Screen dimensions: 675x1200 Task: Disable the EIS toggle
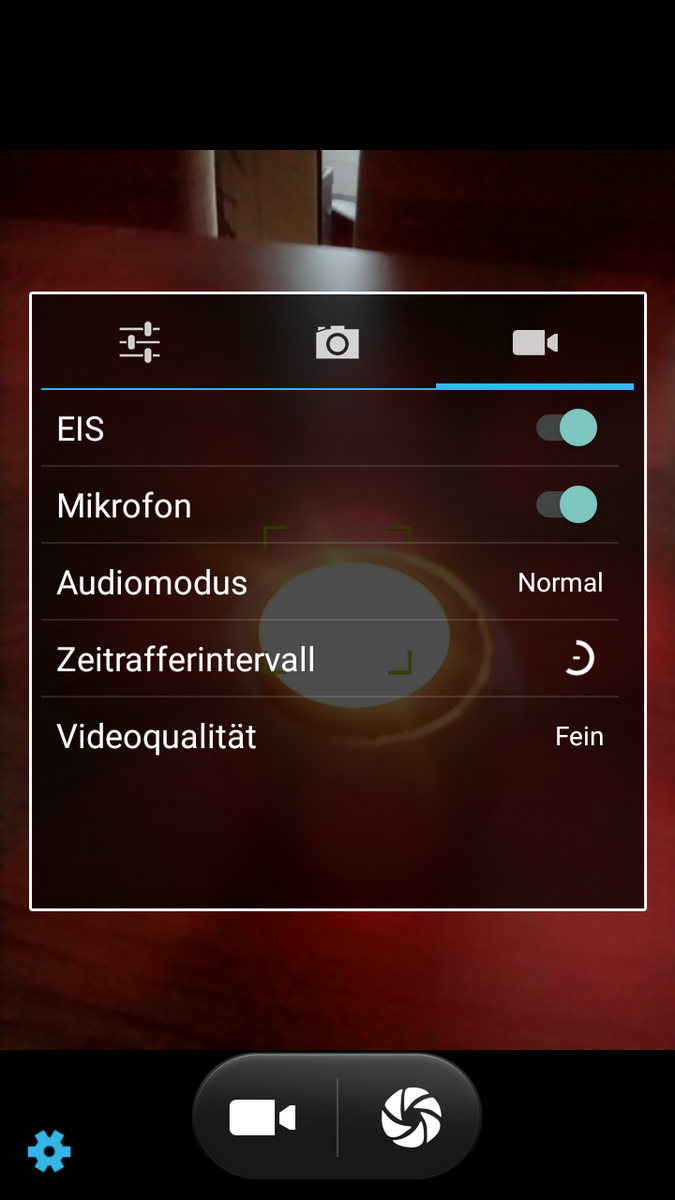tap(567, 428)
